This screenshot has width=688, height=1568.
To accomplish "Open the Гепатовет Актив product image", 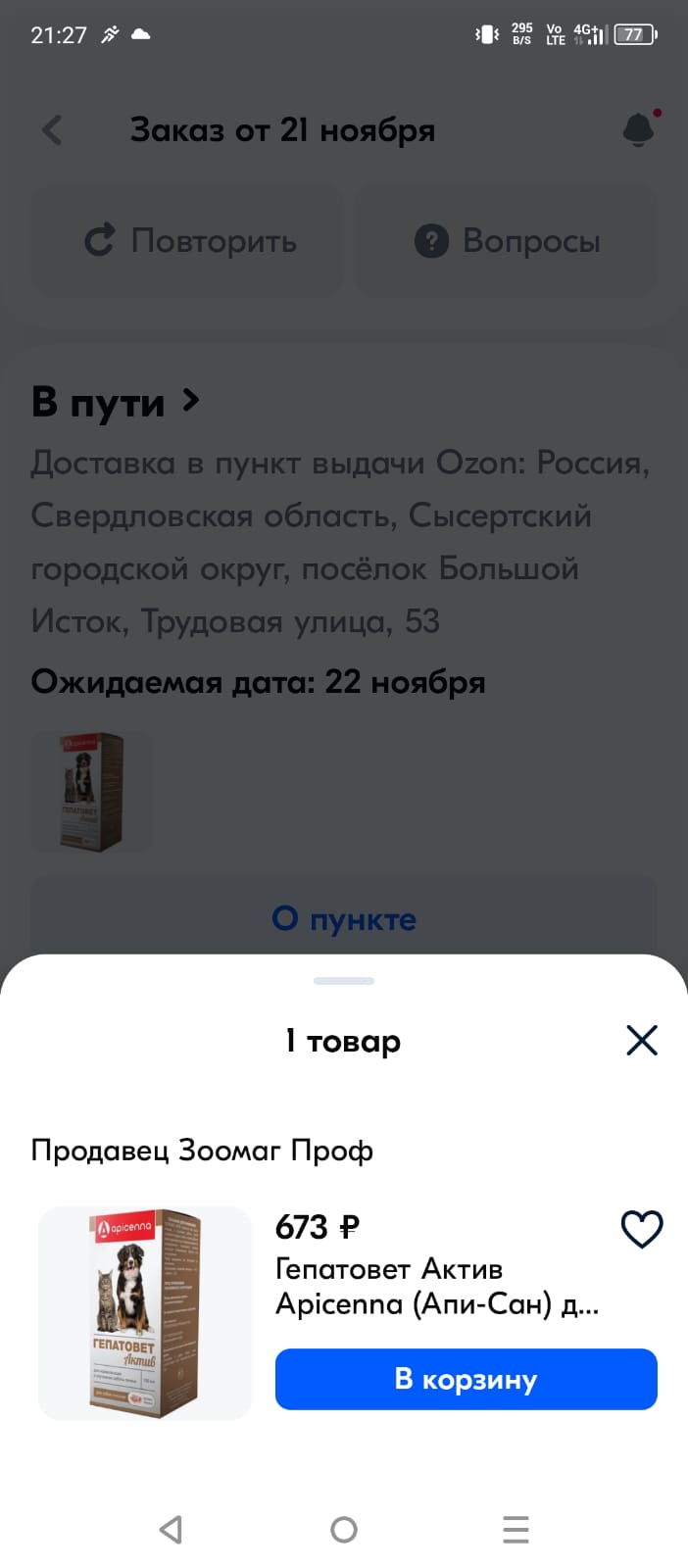I will (x=145, y=1313).
